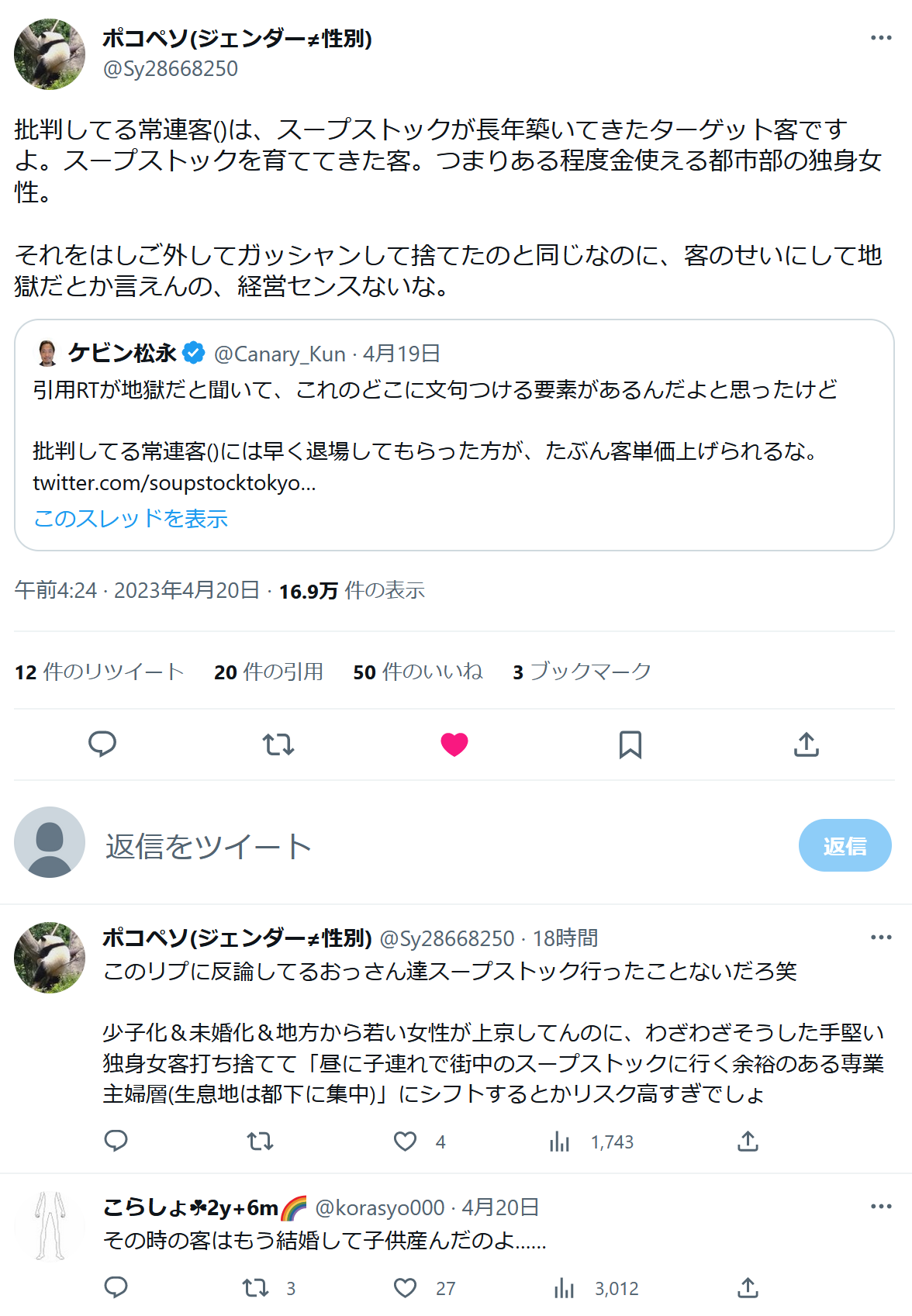Share the main tweet
Image resolution: width=912 pixels, height=1316 pixels.
click(x=807, y=744)
